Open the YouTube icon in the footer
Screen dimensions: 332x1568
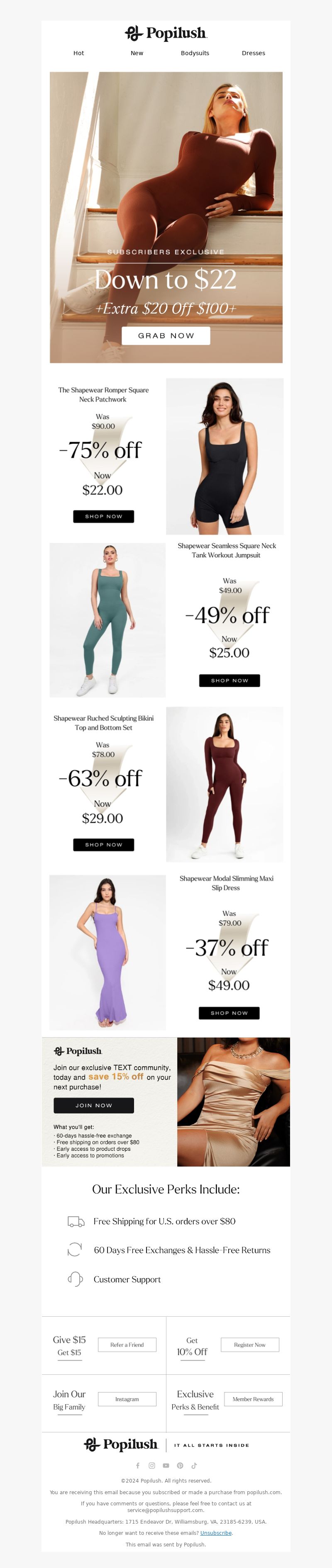166,1466
